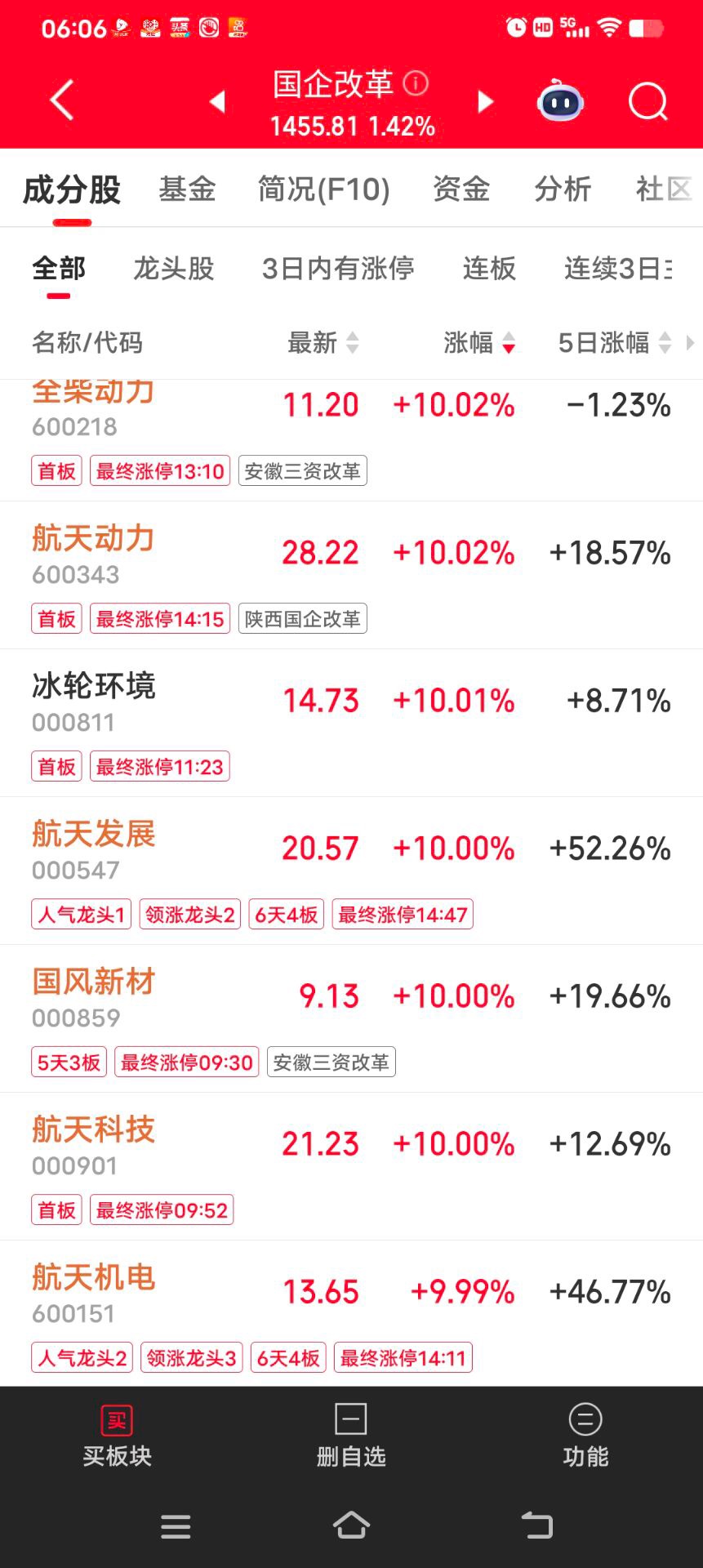Screen dimensions: 703x1568
Task: Open the robot assistant icon
Action: [x=560, y=101]
